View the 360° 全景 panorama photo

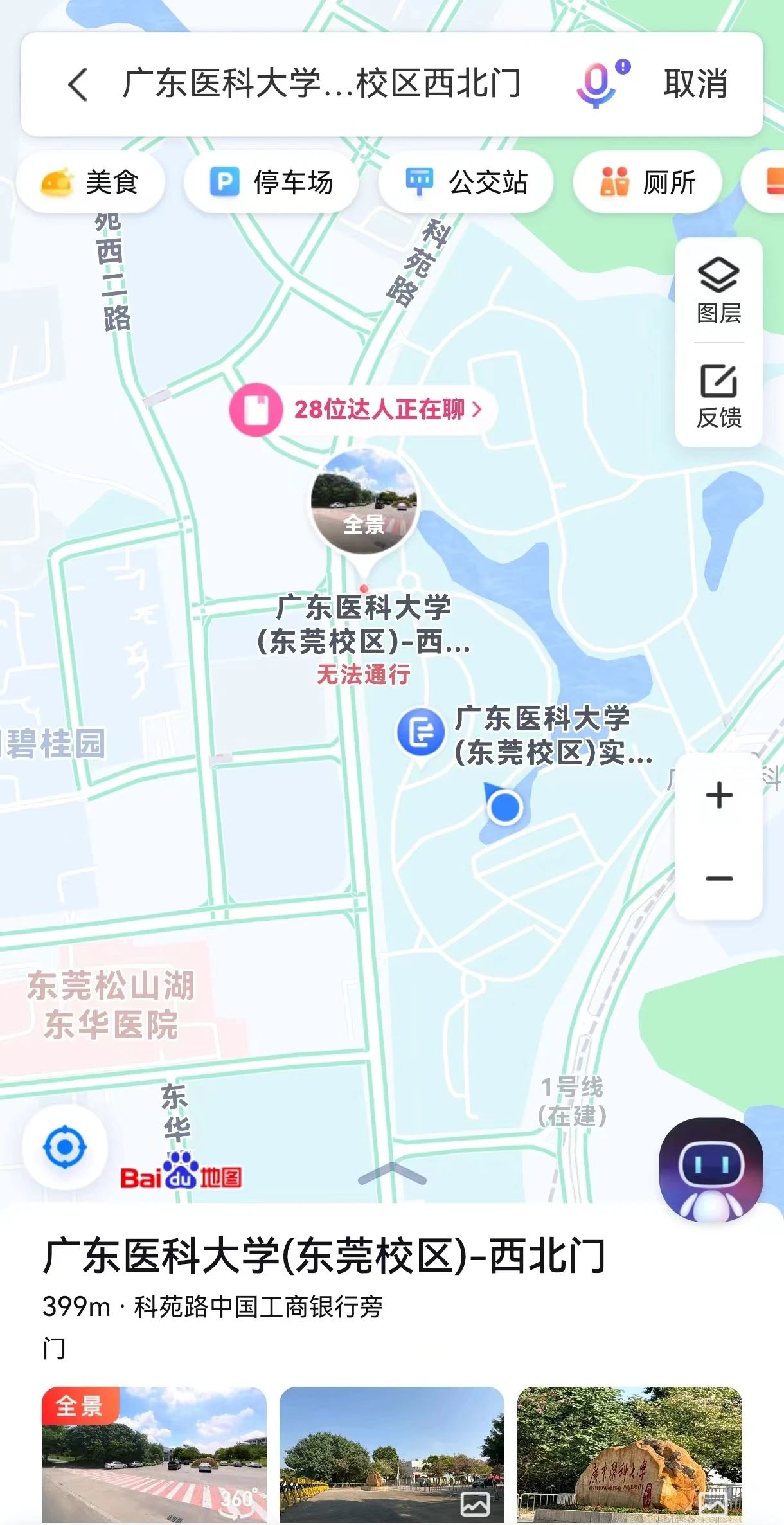(x=154, y=1454)
